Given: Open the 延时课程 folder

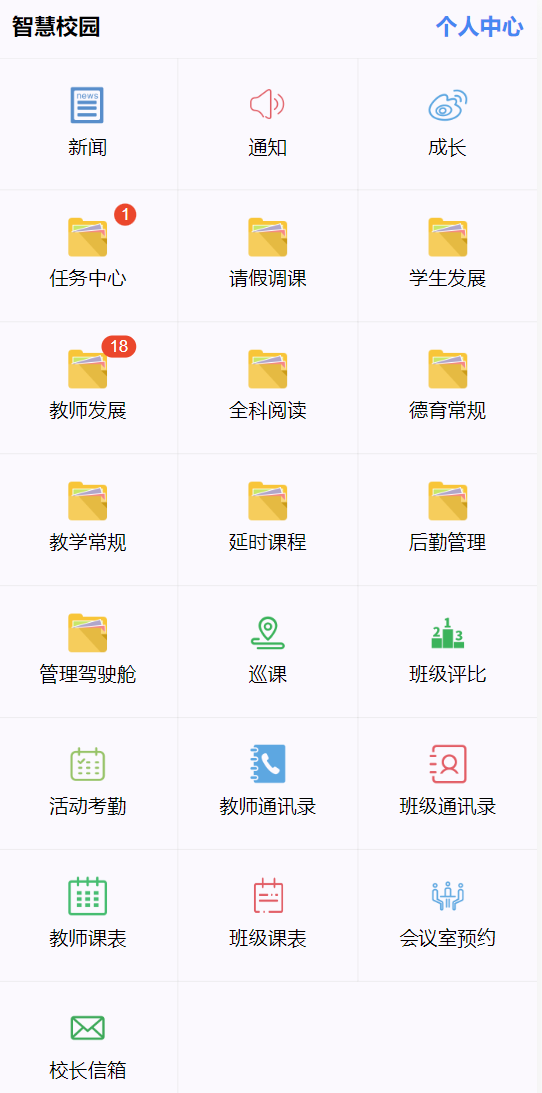Looking at the screenshot, I should click(x=268, y=519).
